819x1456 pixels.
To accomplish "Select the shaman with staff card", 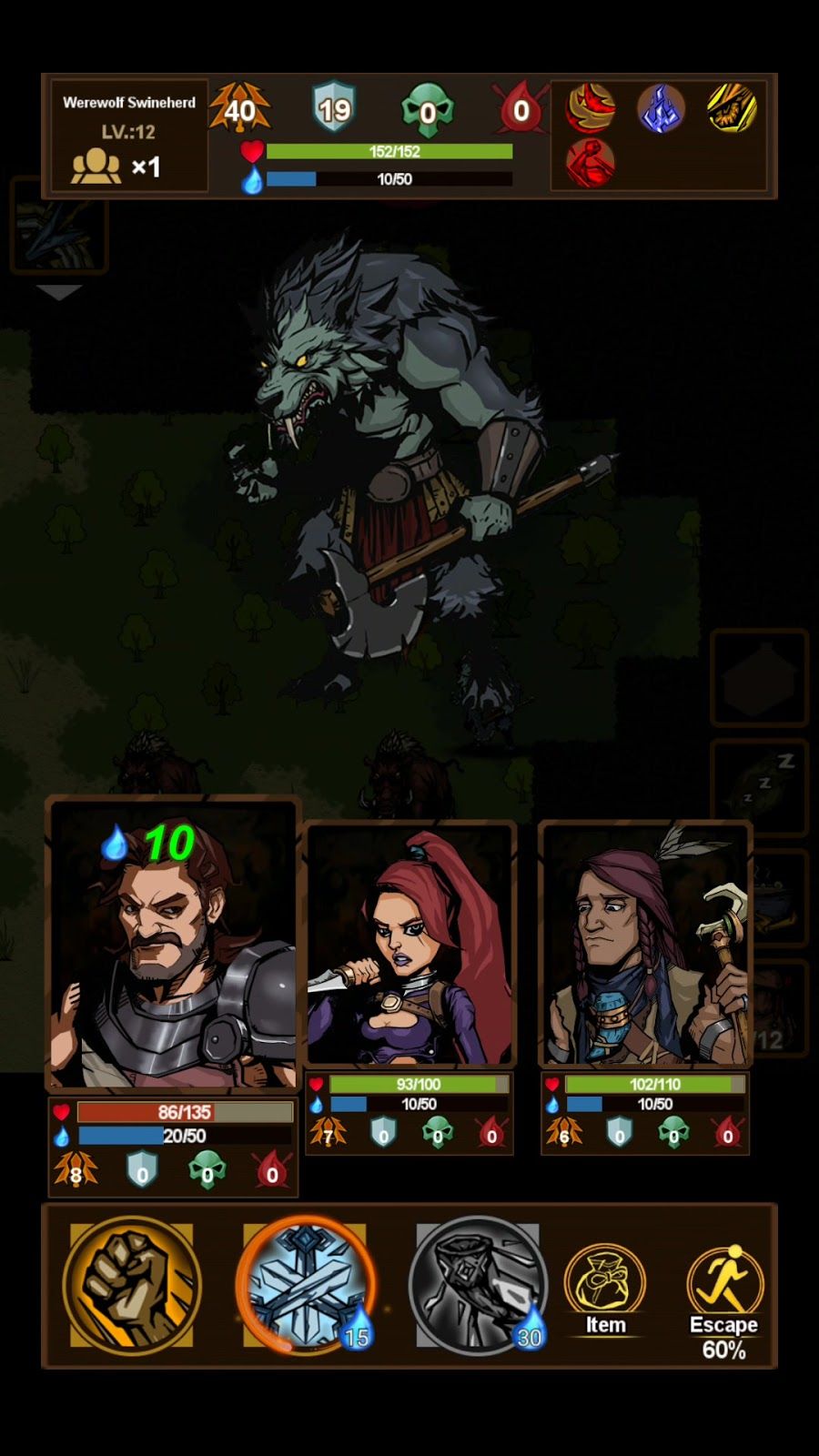I will pyautogui.click(x=644, y=946).
